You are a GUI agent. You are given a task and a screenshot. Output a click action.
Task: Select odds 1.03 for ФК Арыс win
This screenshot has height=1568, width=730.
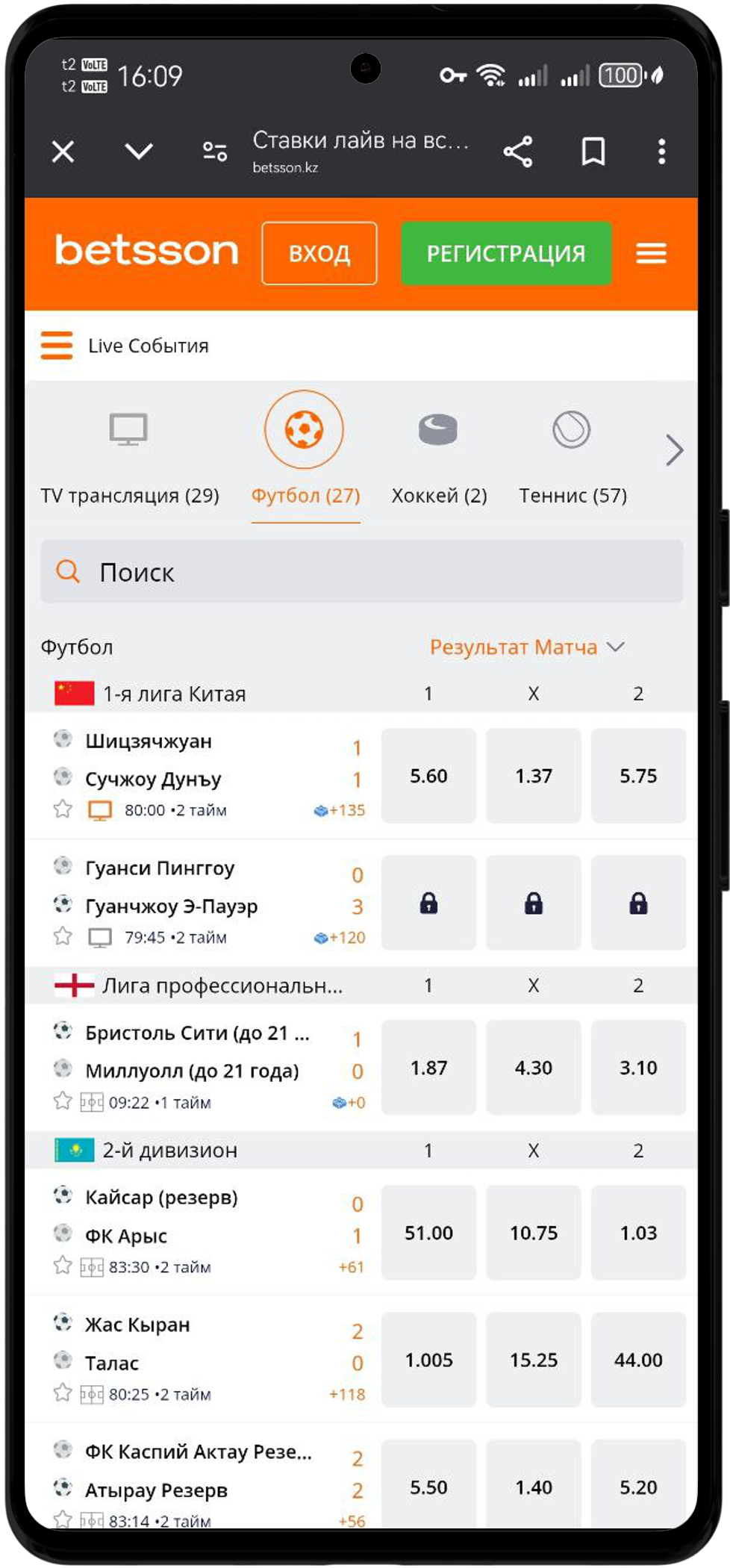pos(638,1233)
